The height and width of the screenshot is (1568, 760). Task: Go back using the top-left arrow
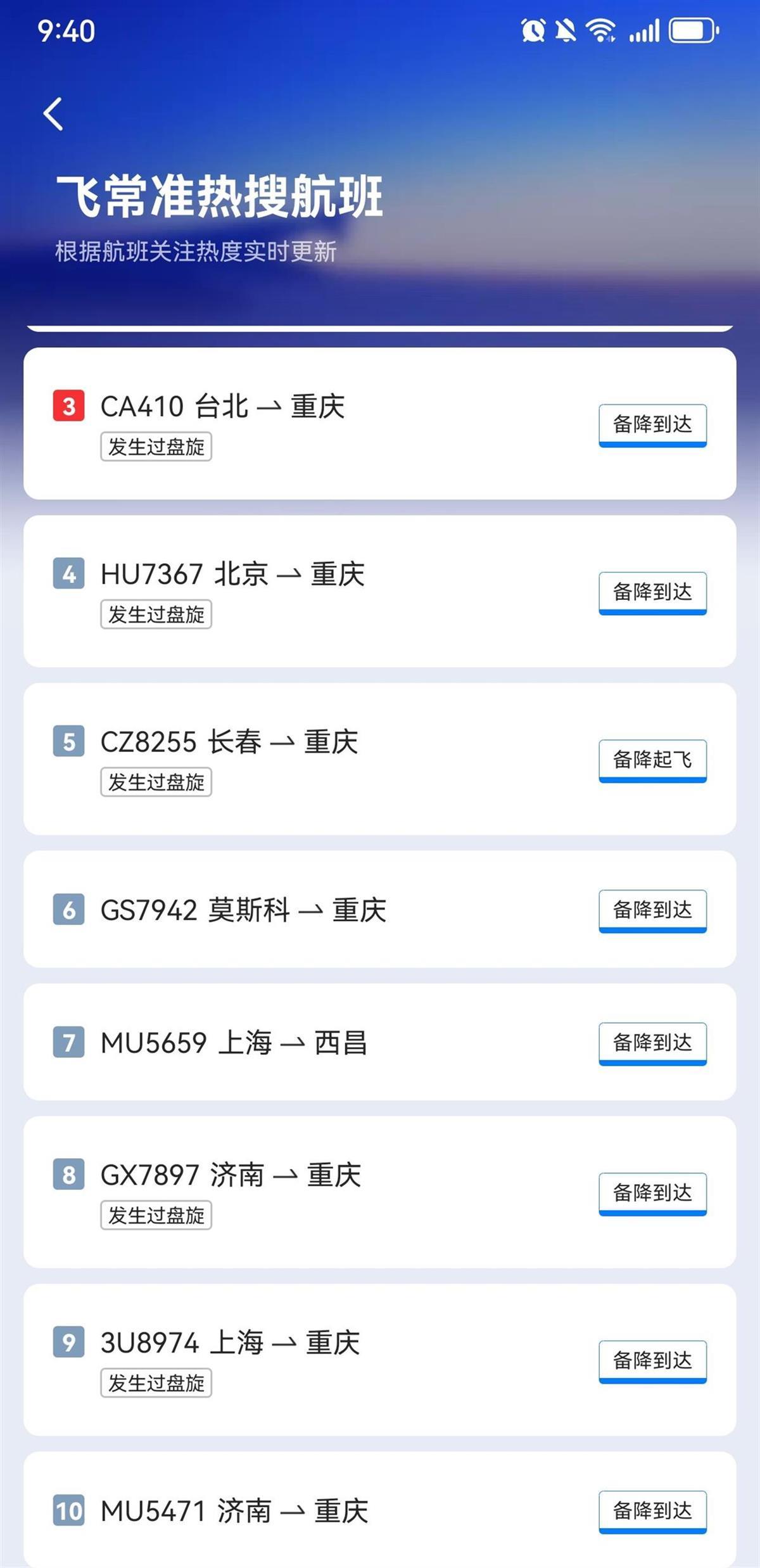(x=53, y=114)
